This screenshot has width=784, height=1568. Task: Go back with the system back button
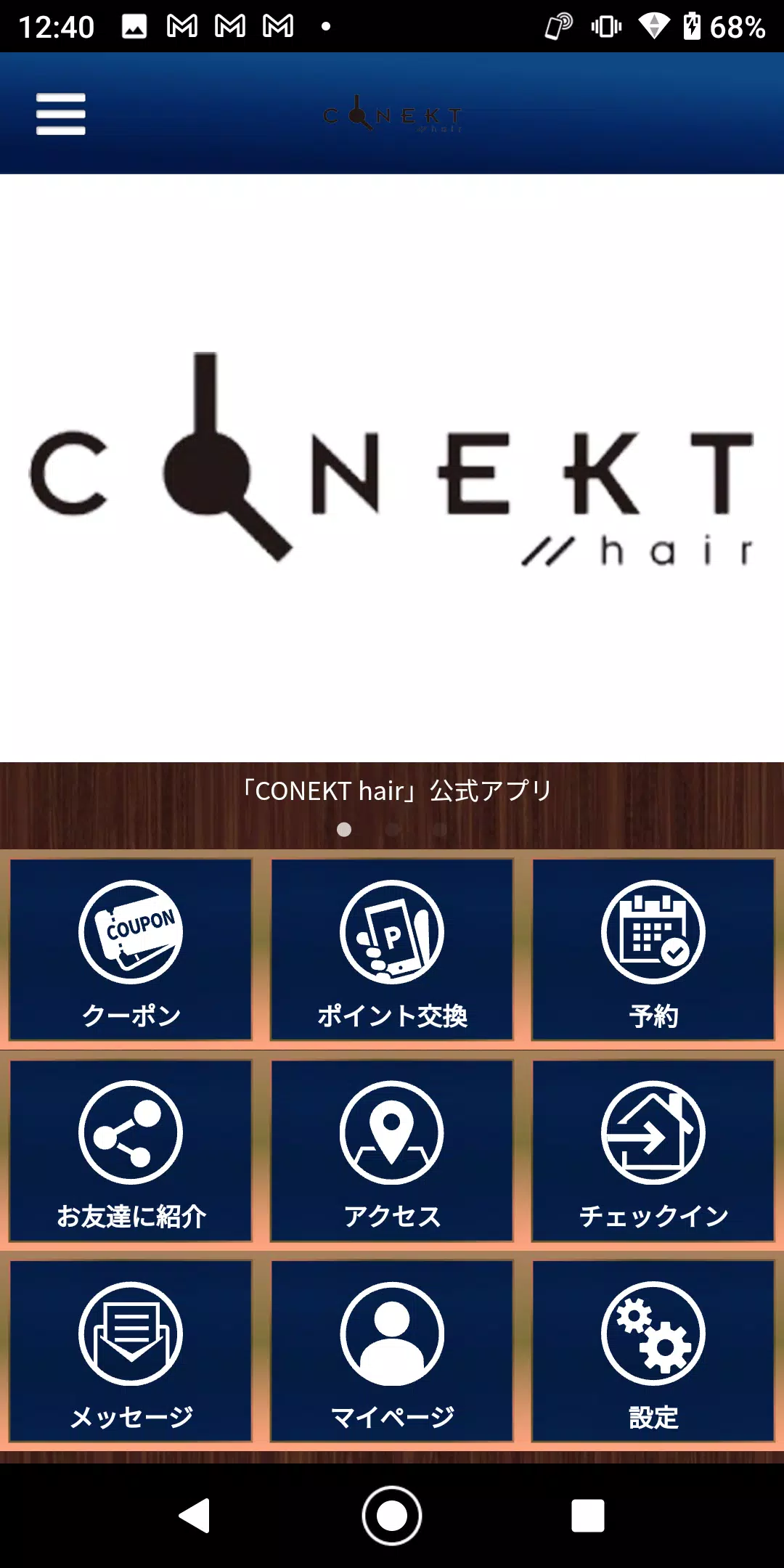[195, 1516]
